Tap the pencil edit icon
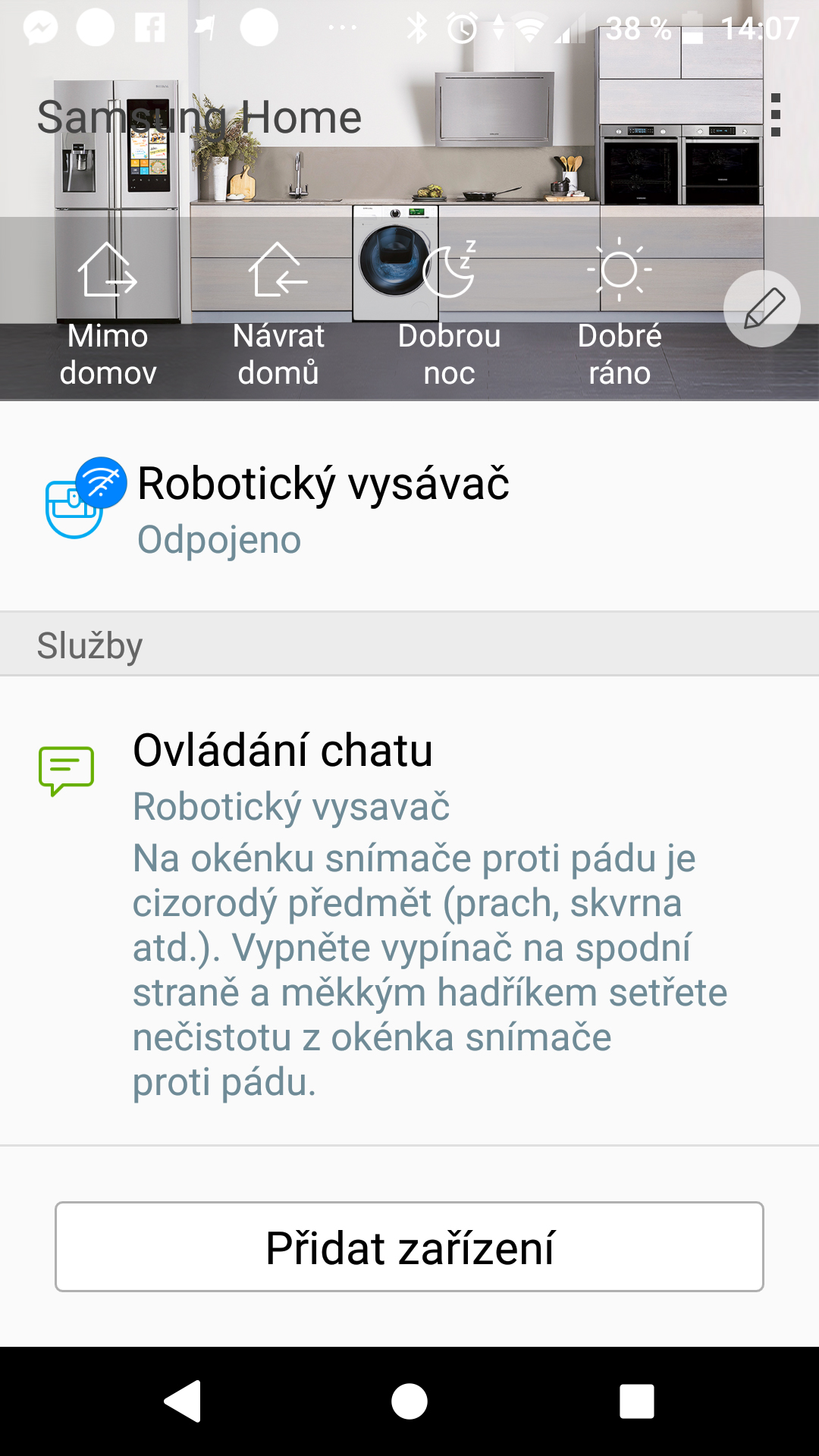The height and width of the screenshot is (1456, 819). [x=762, y=309]
